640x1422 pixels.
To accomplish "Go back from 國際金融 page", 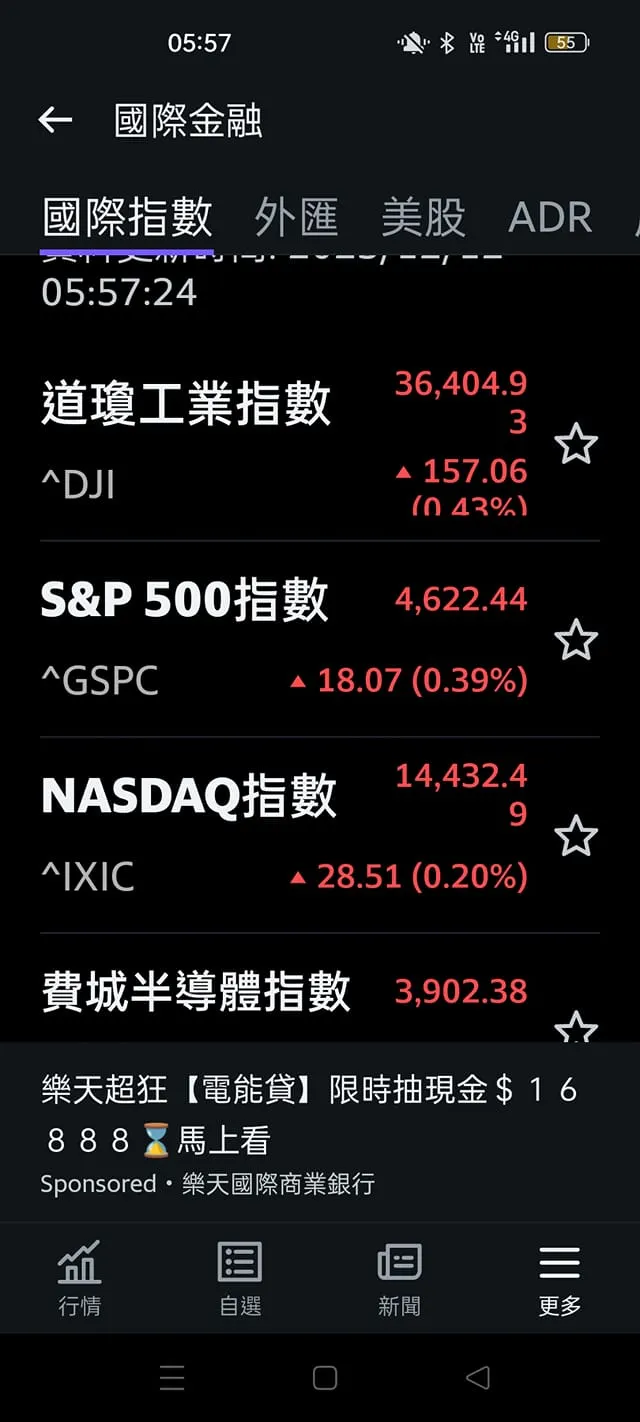I will (55, 121).
